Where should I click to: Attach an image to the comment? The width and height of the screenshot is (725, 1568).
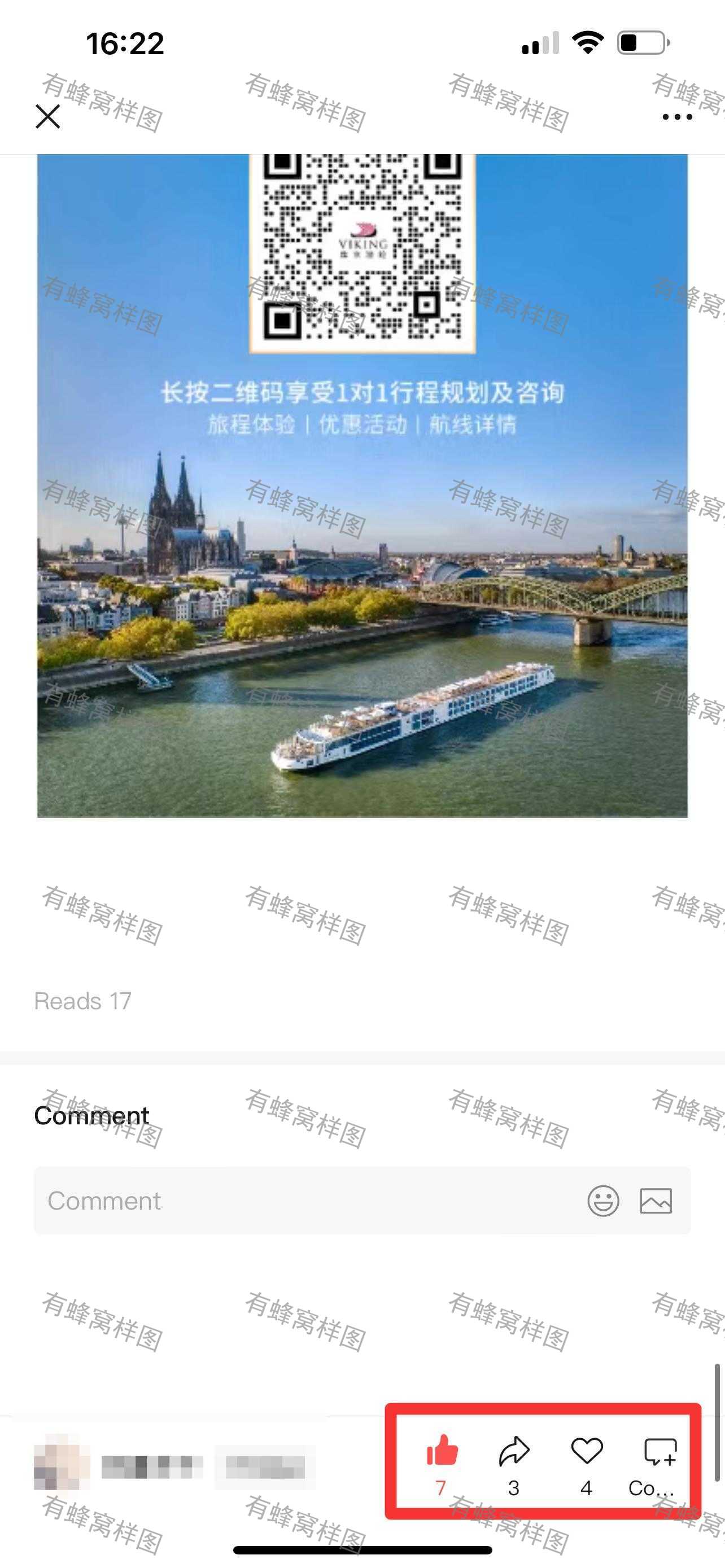point(656,1201)
